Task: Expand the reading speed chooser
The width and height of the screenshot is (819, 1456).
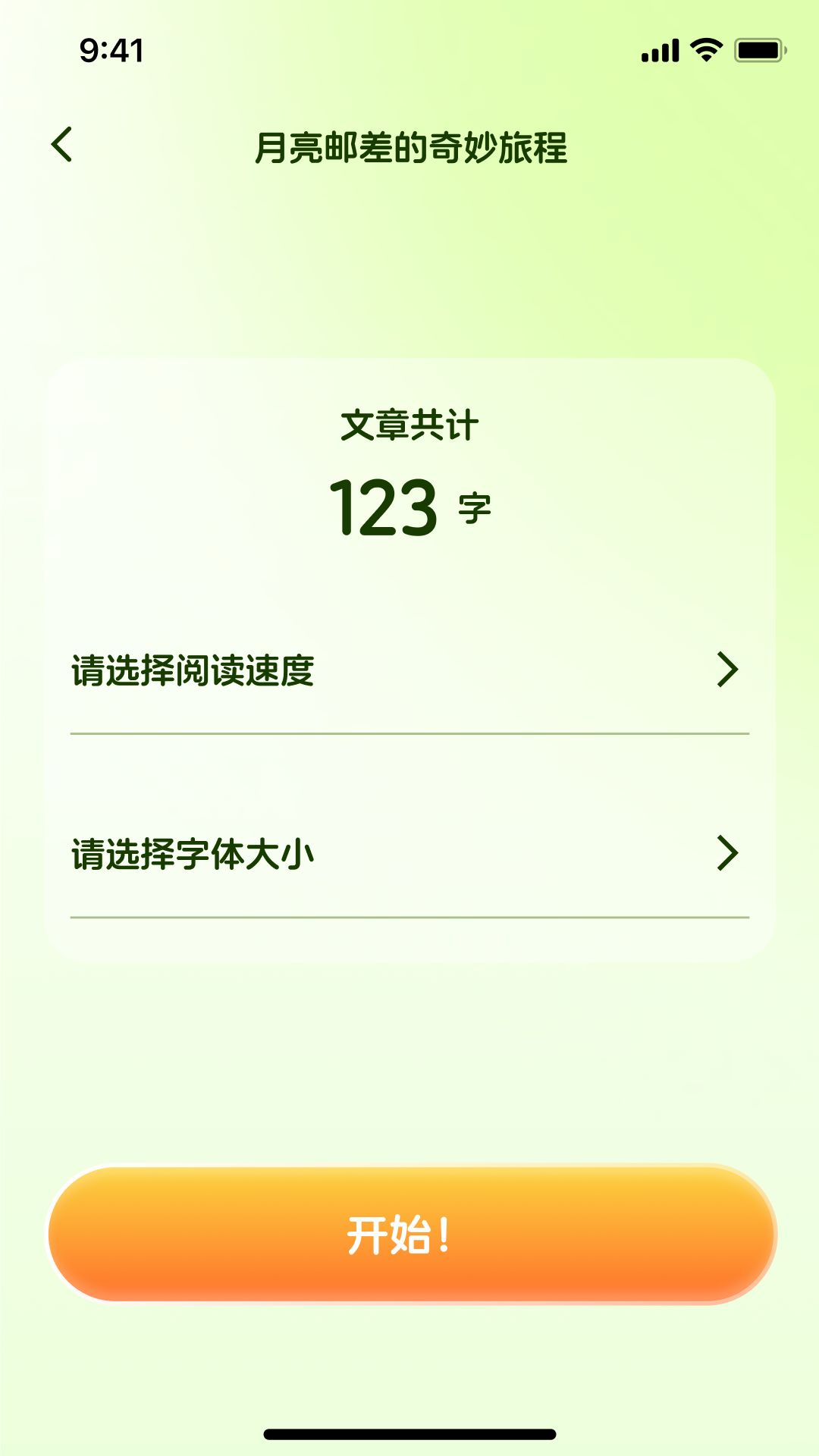Action: click(x=409, y=670)
